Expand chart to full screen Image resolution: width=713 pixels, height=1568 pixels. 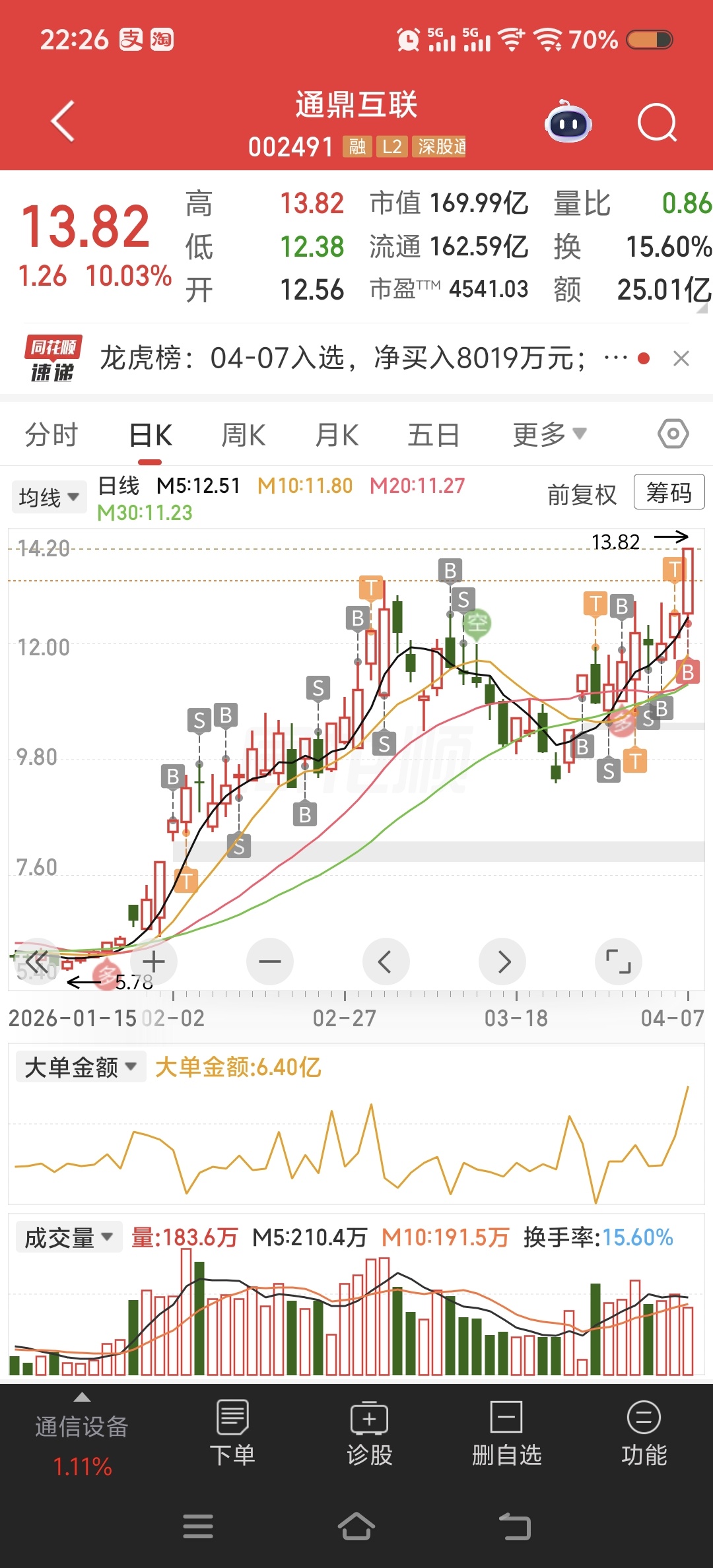click(x=618, y=962)
